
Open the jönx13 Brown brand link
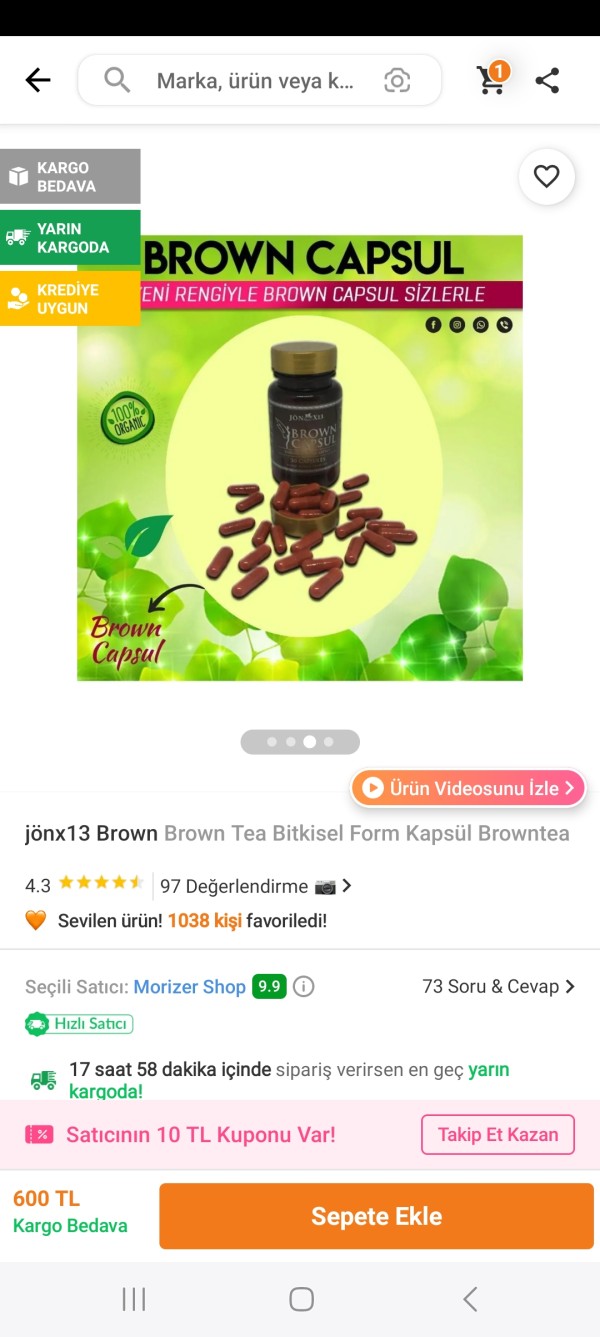[x=91, y=833]
